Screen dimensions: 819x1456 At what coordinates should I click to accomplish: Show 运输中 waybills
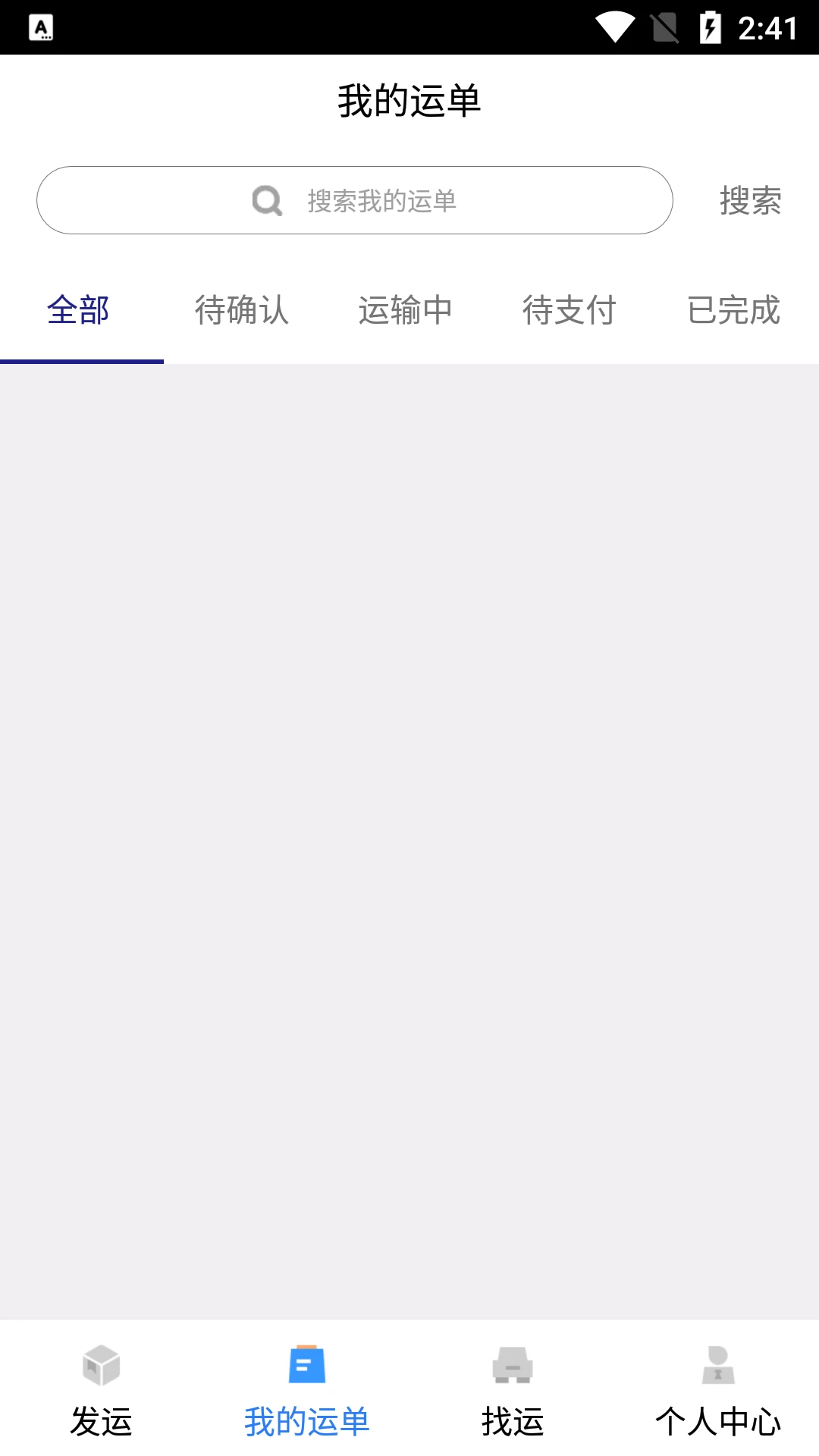pyautogui.click(x=406, y=311)
